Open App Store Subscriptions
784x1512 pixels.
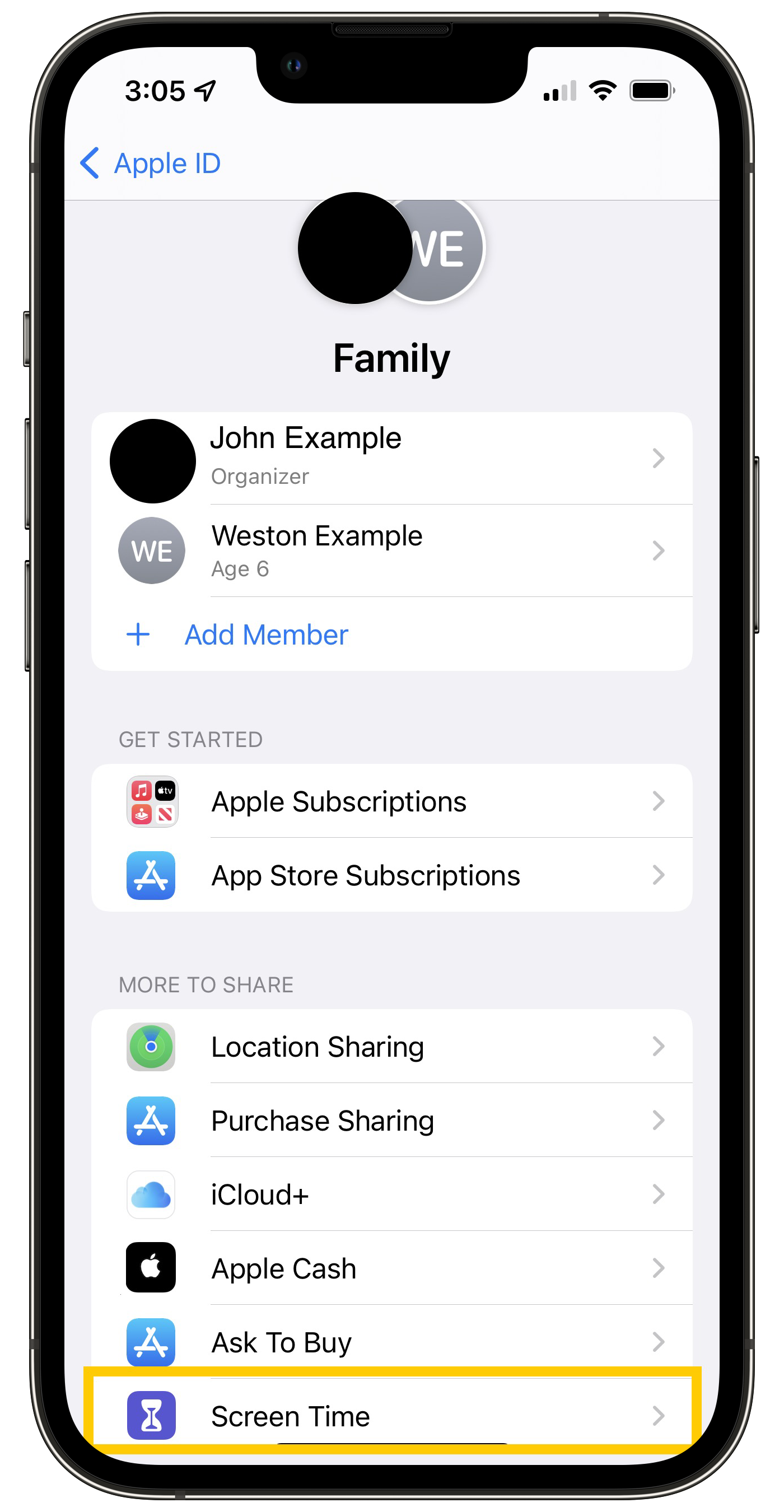coord(391,875)
